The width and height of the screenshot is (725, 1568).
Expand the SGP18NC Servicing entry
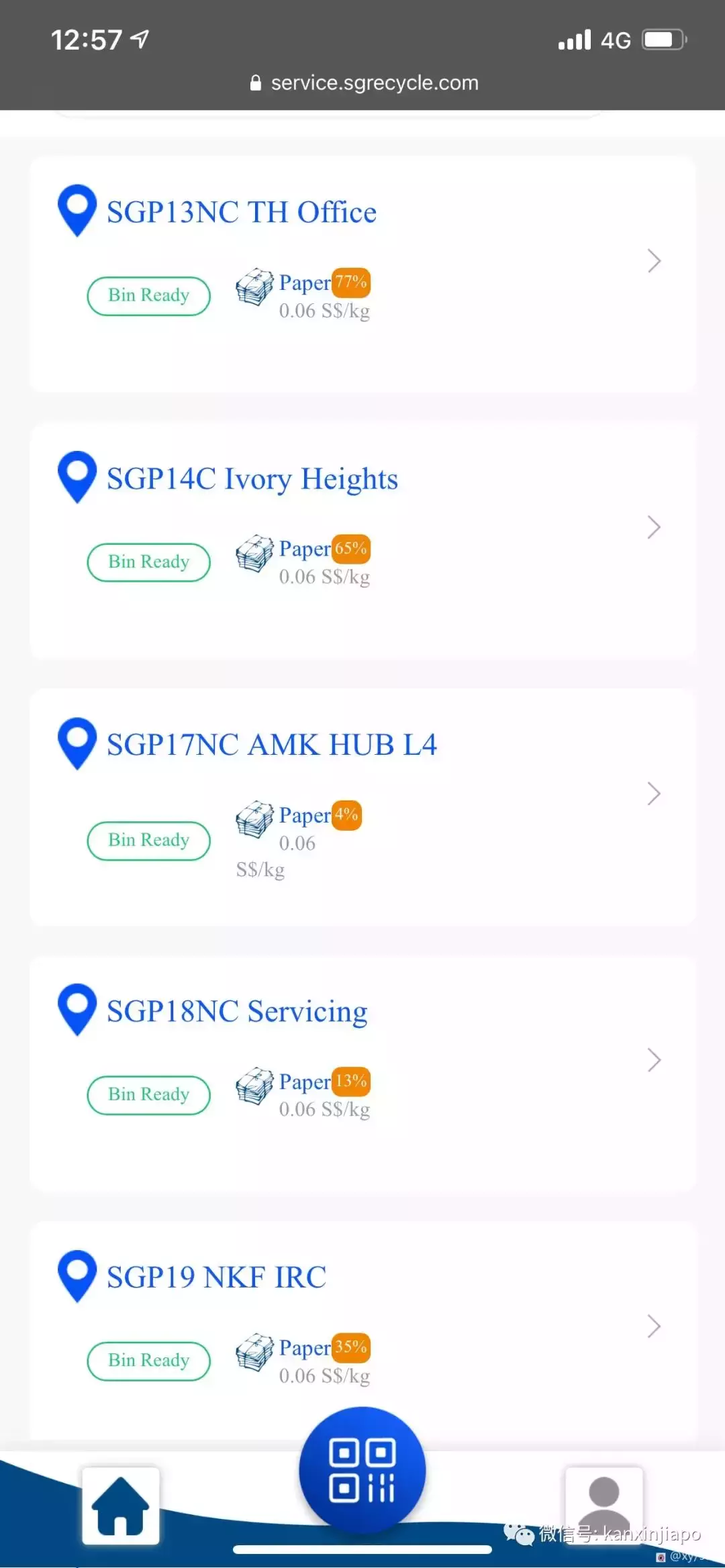pyautogui.click(x=653, y=1060)
